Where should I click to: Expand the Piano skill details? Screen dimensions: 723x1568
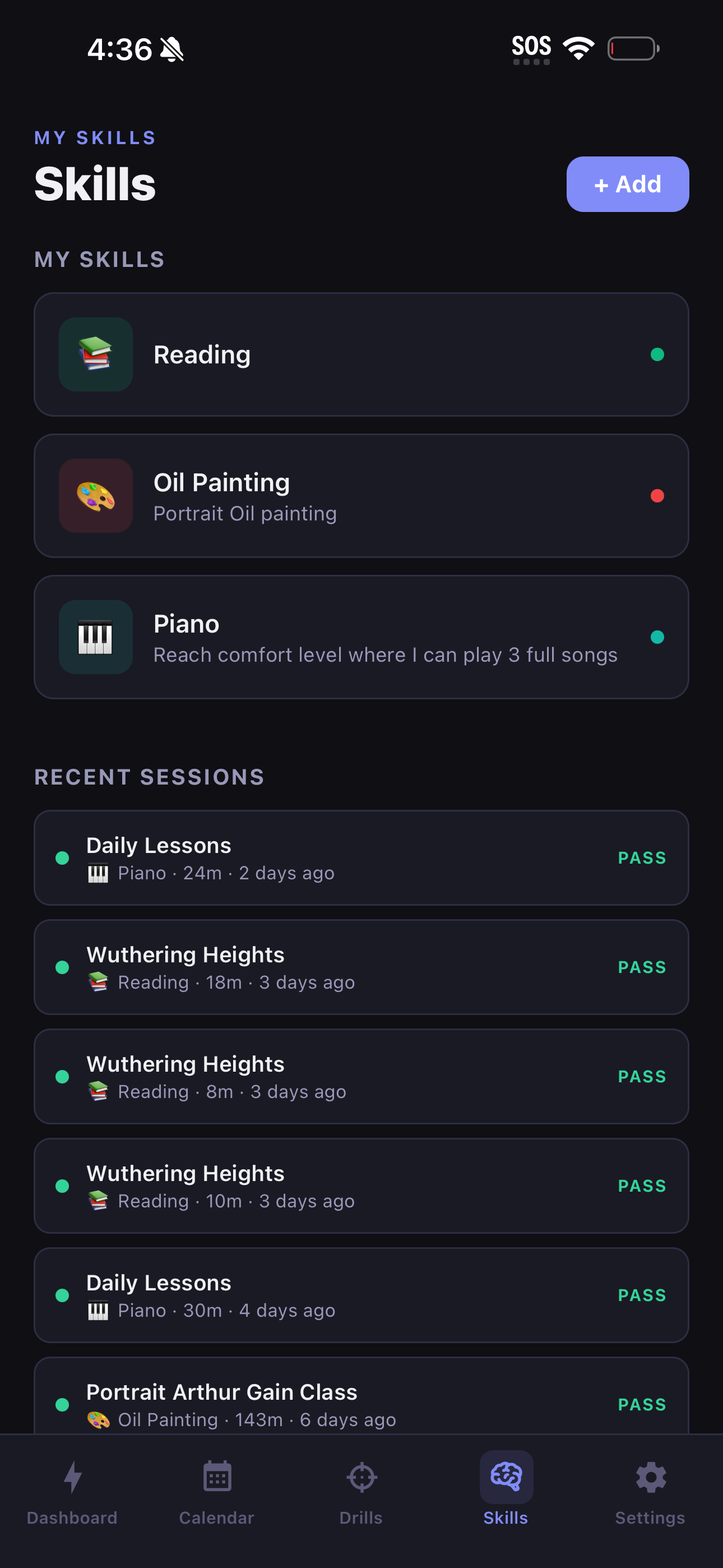coord(361,637)
